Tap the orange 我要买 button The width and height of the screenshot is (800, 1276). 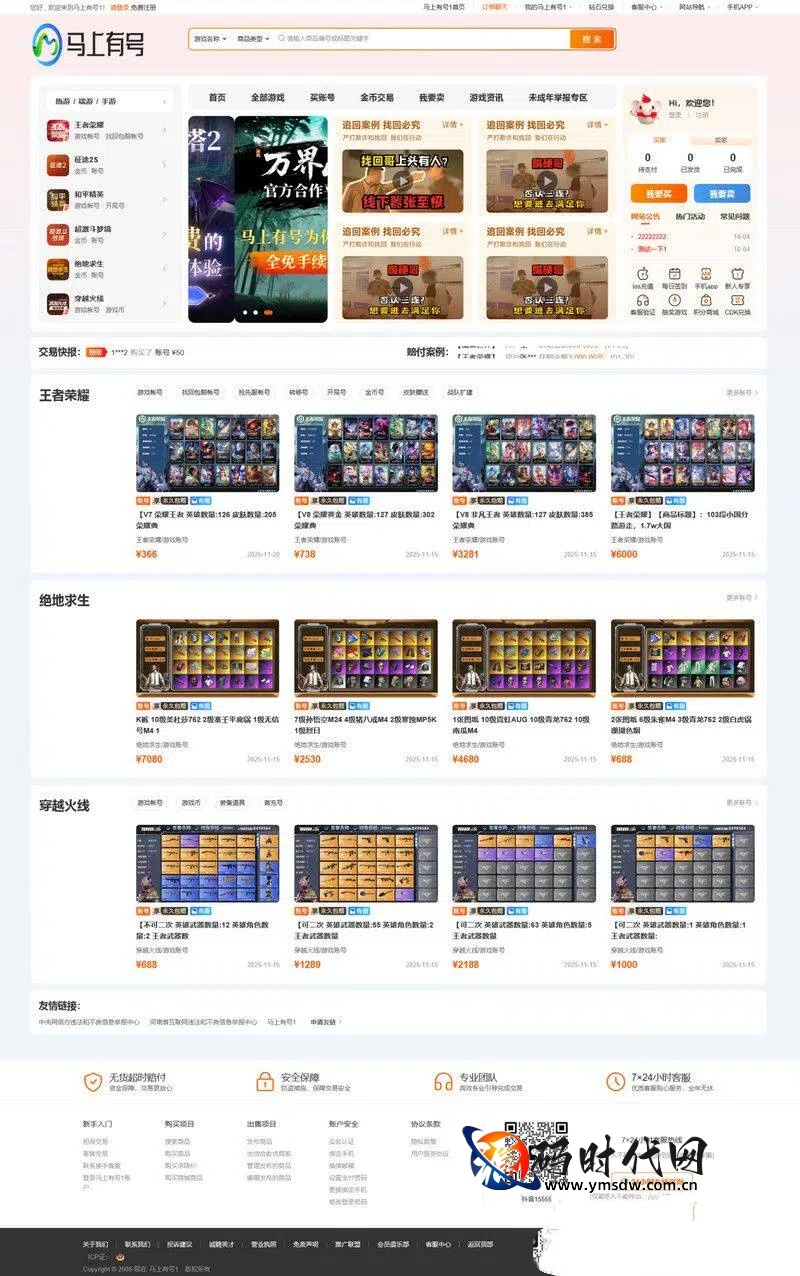tap(658, 194)
